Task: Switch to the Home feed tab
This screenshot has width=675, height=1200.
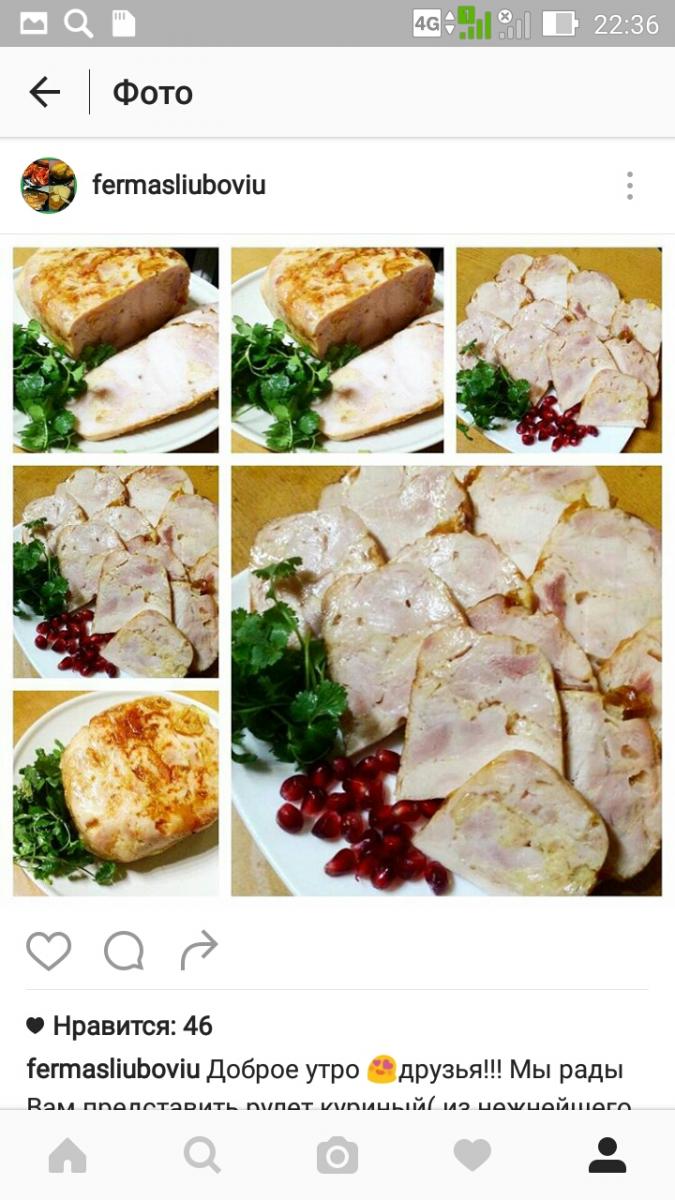Action: click(68, 1156)
